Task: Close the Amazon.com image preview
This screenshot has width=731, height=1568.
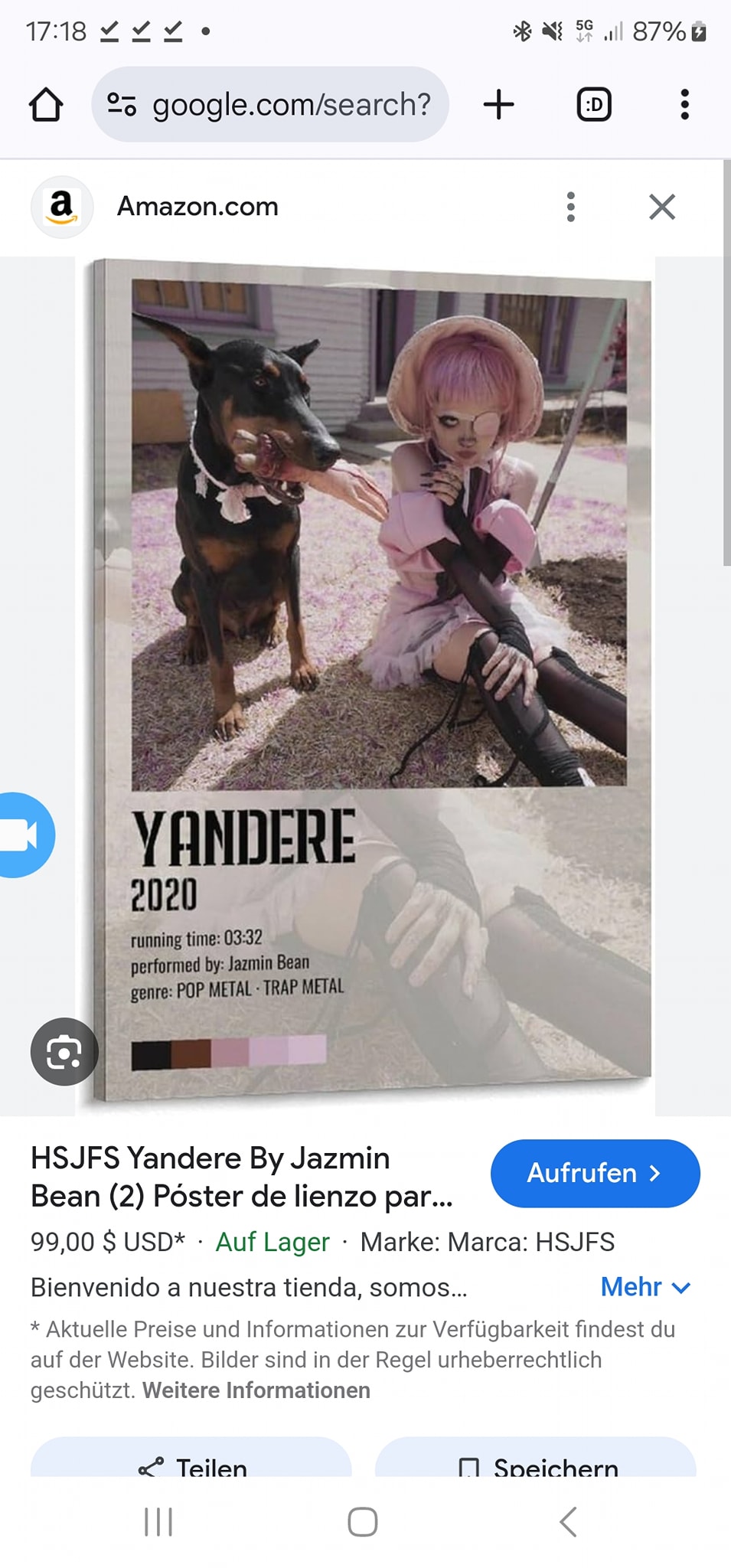Action: click(x=662, y=207)
